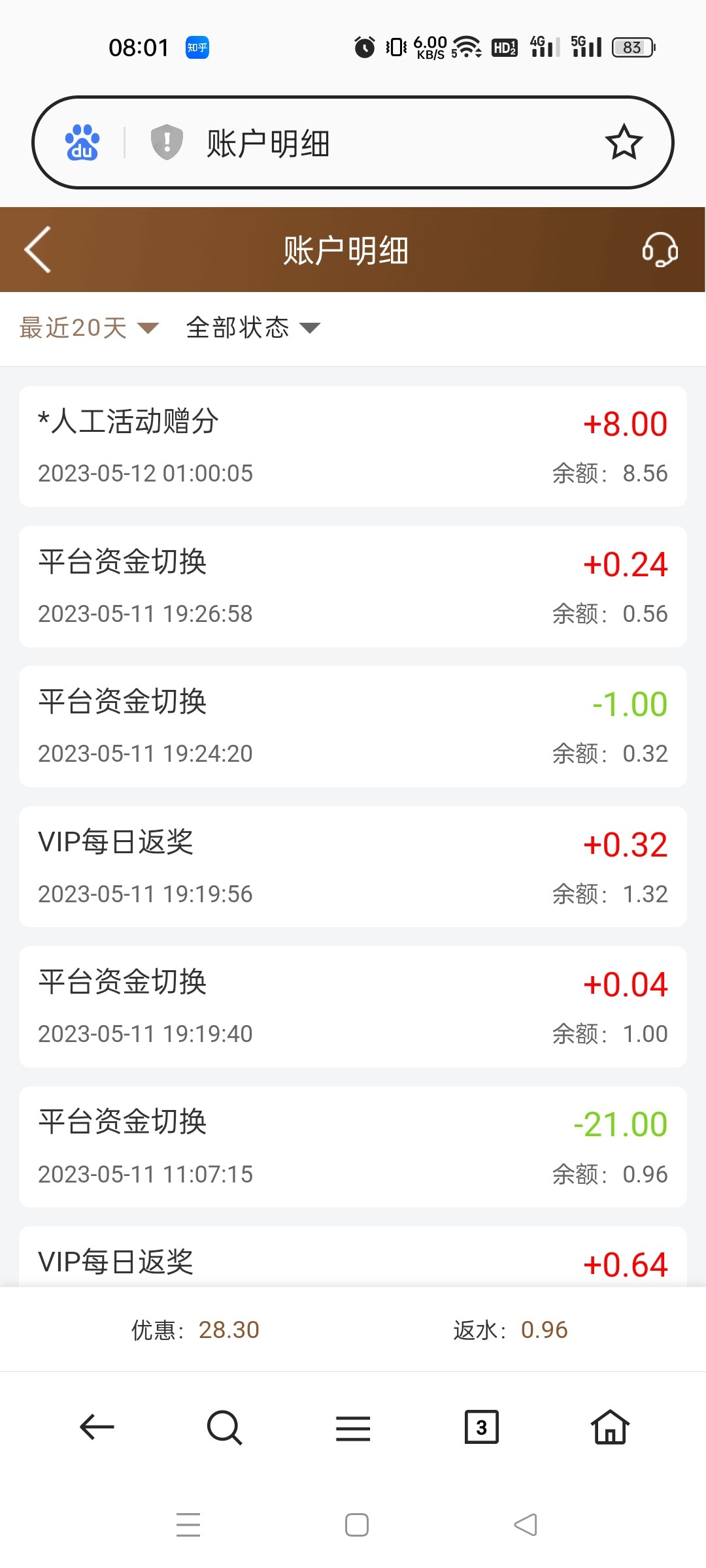Open system recent apps menu
706x1568 pixels.
tap(188, 1525)
